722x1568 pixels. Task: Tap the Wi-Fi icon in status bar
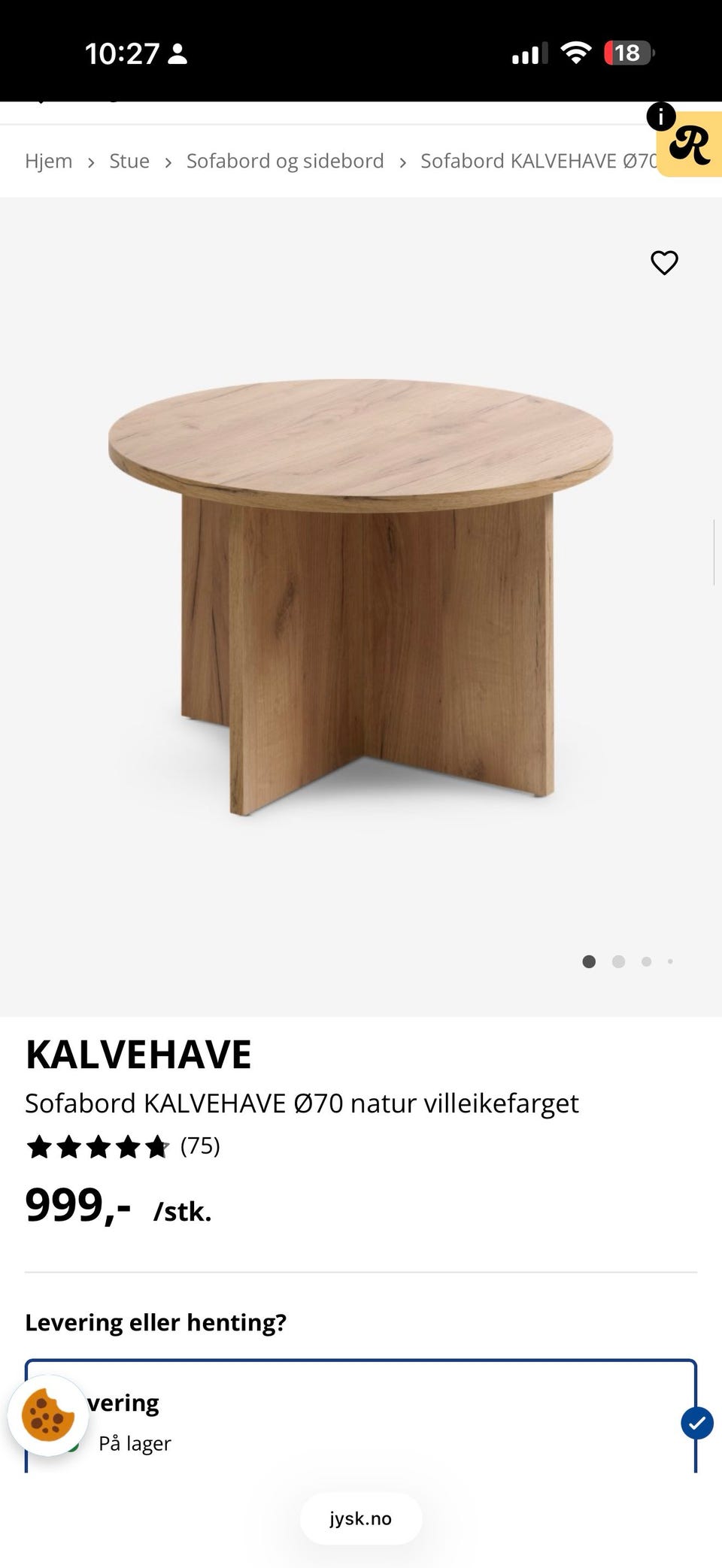click(576, 53)
